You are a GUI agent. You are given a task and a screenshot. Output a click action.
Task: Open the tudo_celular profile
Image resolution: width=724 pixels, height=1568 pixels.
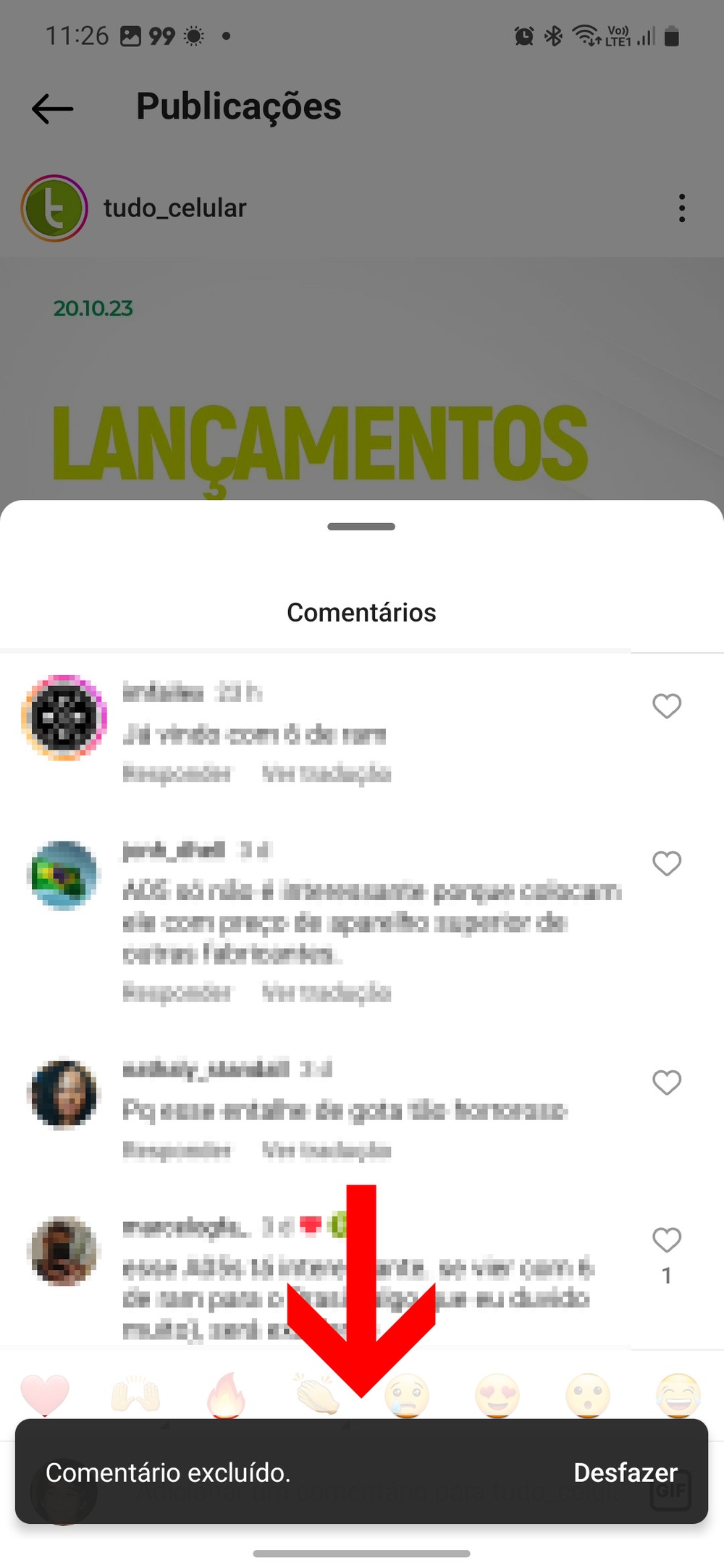[x=174, y=208]
